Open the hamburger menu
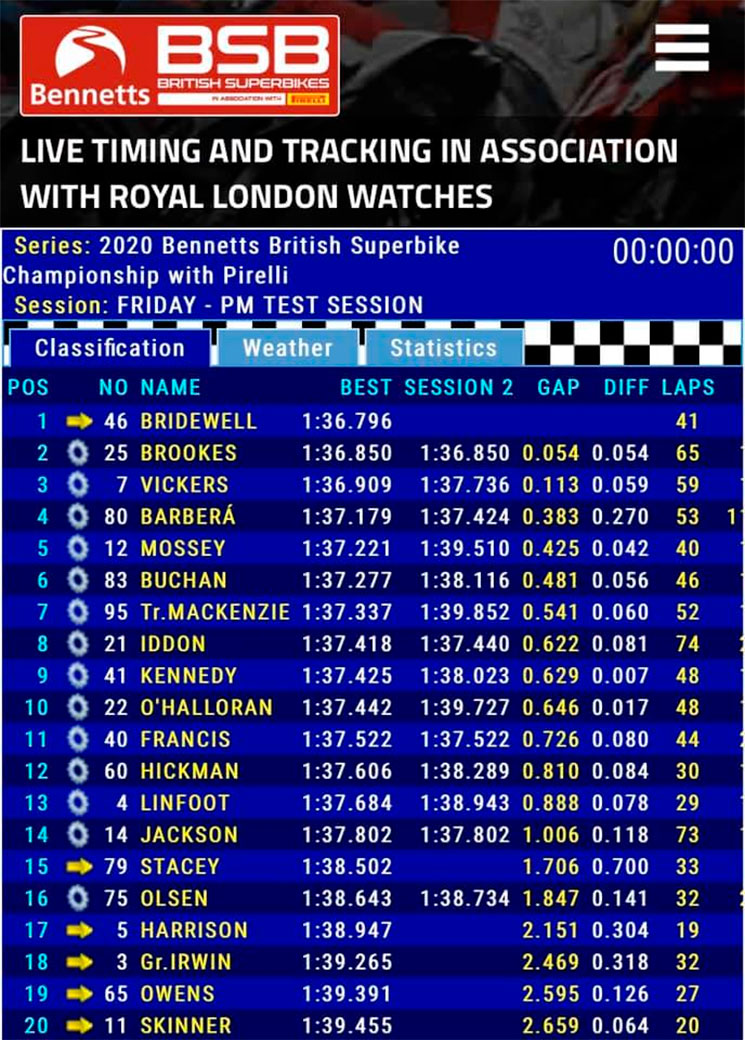 pyautogui.click(x=682, y=48)
